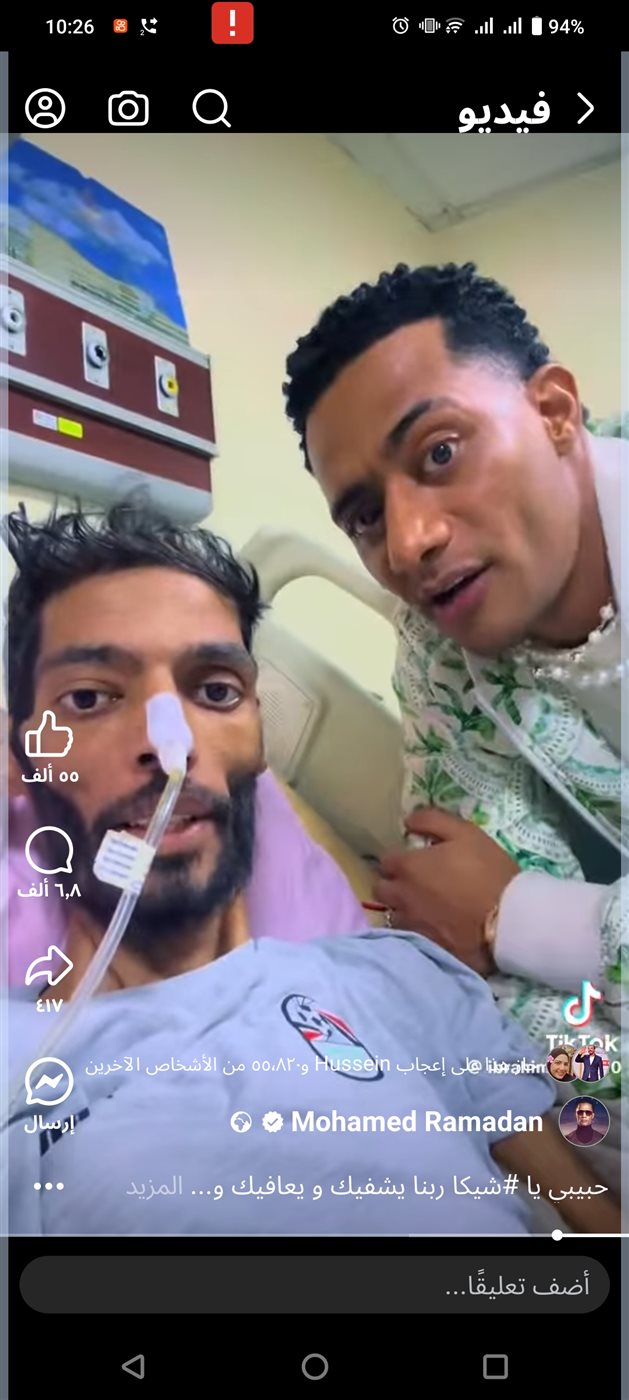Expand the caption with المزيد
Image resolution: width=629 pixels, height=1400 pixels.
point(155,1186)
